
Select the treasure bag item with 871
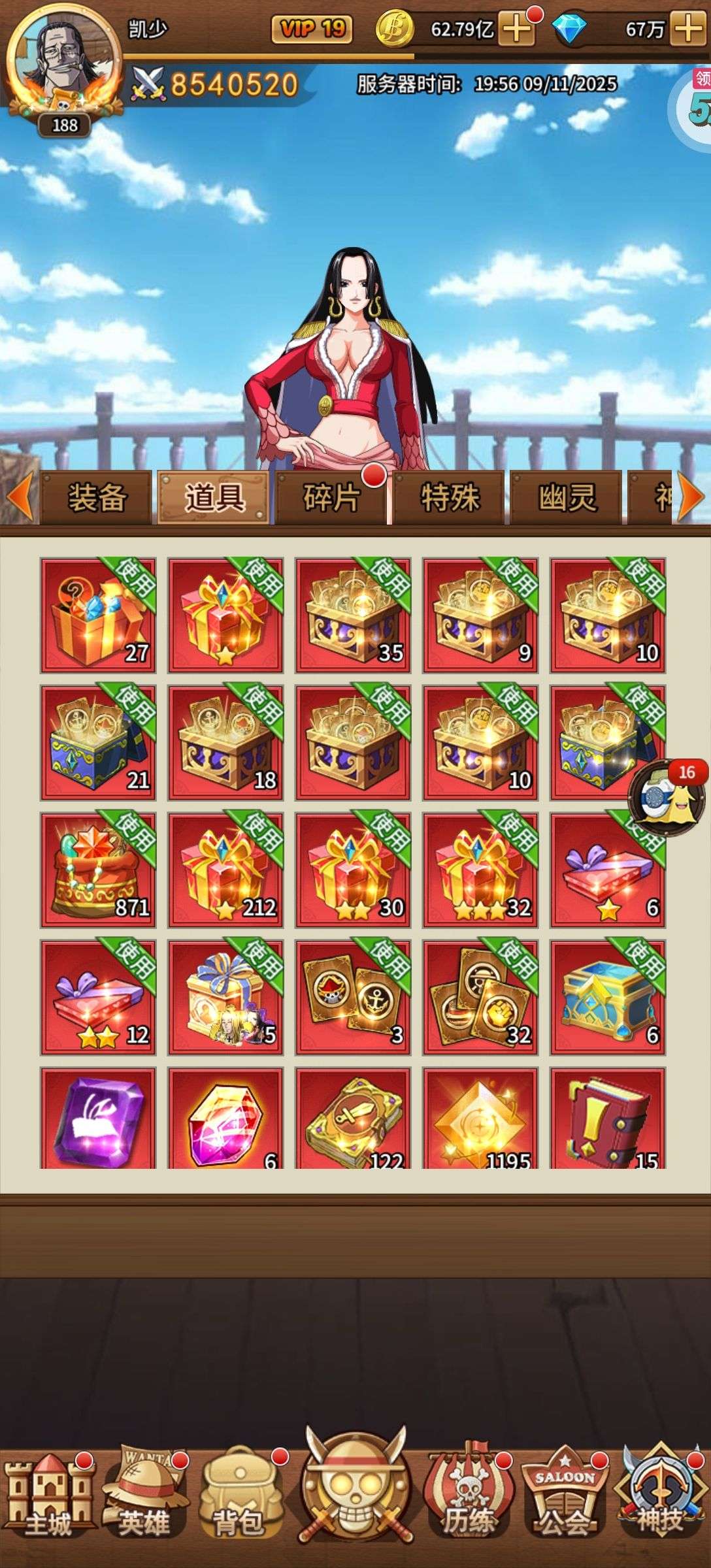coord(98,870)
